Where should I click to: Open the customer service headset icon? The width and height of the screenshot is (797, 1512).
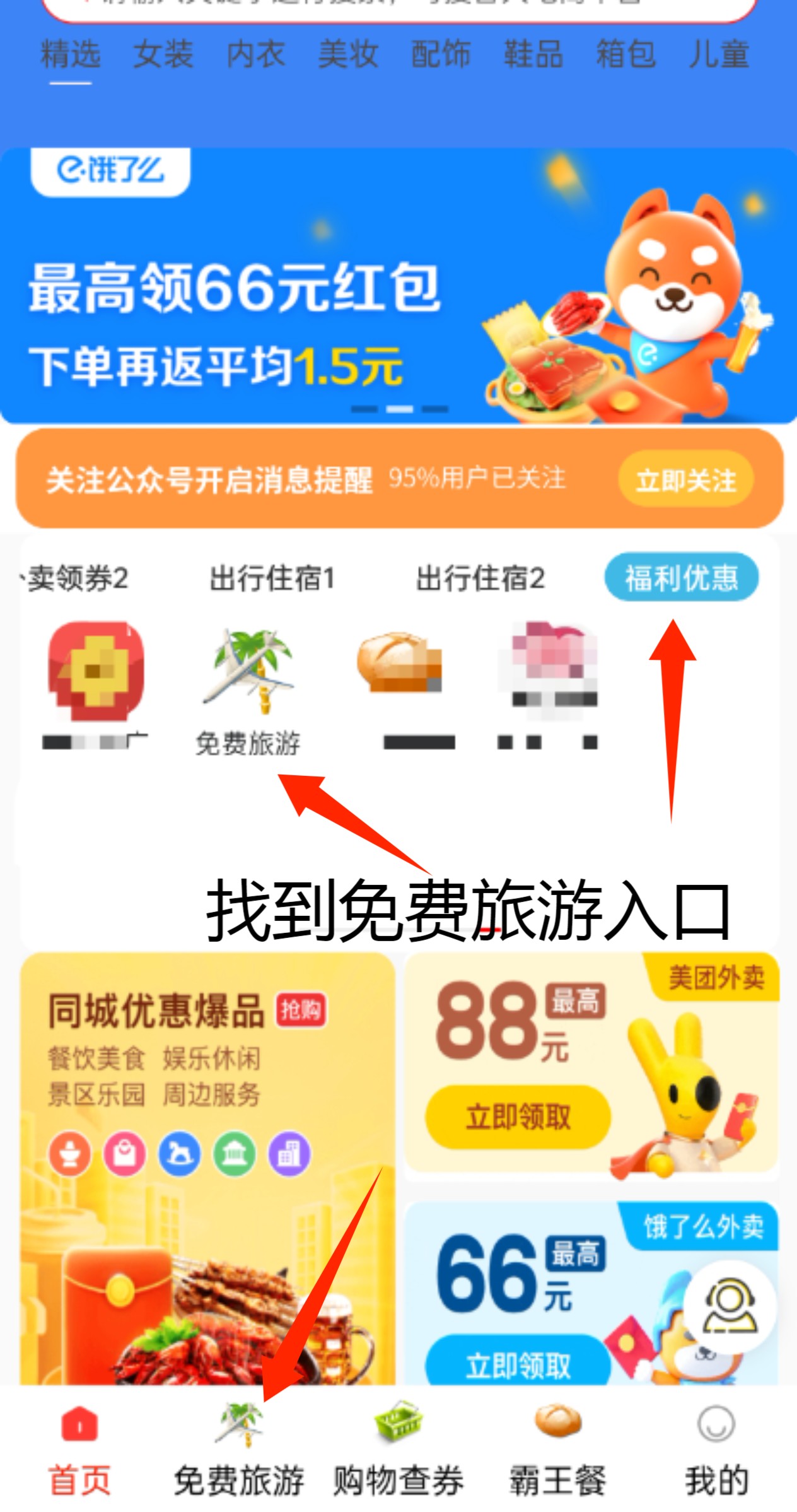point(730,1306)
